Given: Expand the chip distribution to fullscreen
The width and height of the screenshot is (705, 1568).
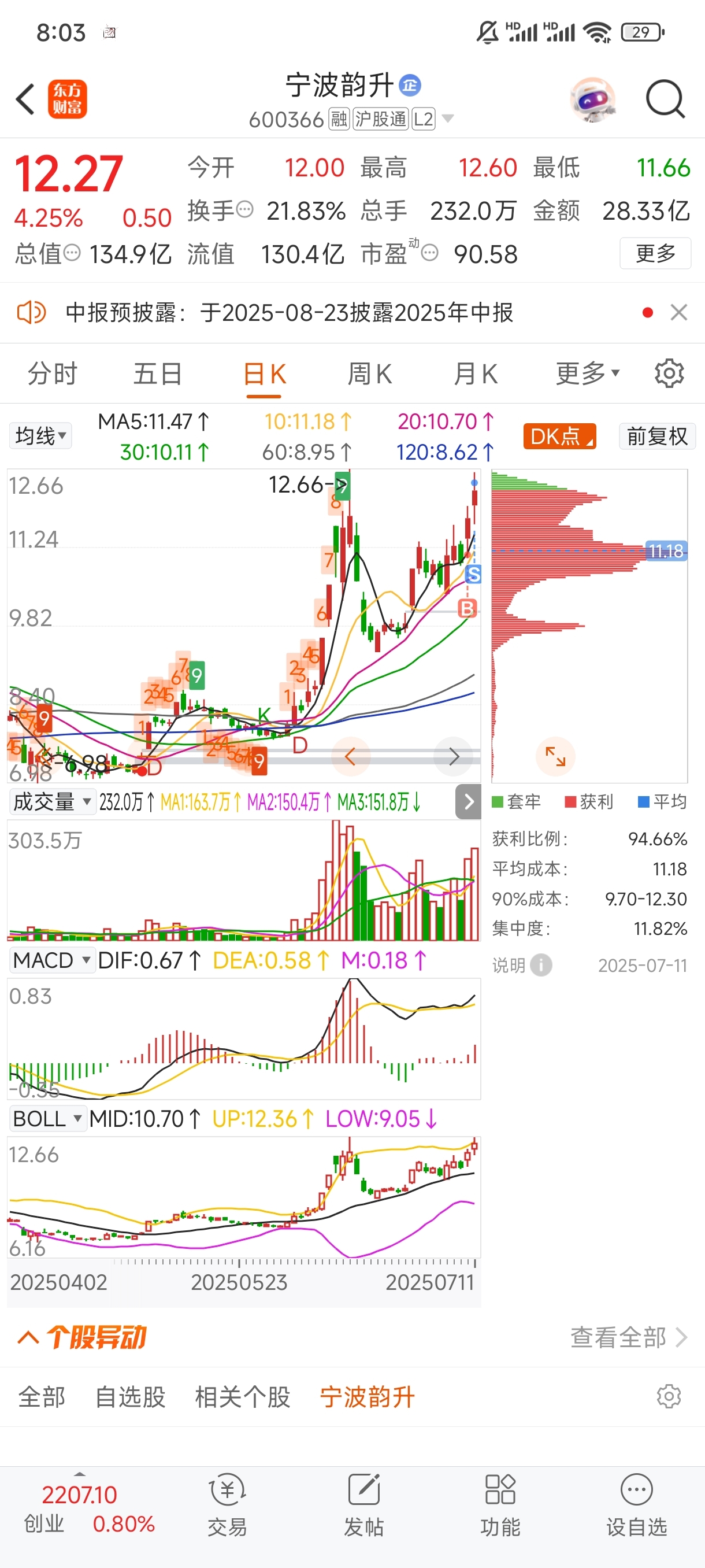Looking at the screenshot, I should [555, 756].
